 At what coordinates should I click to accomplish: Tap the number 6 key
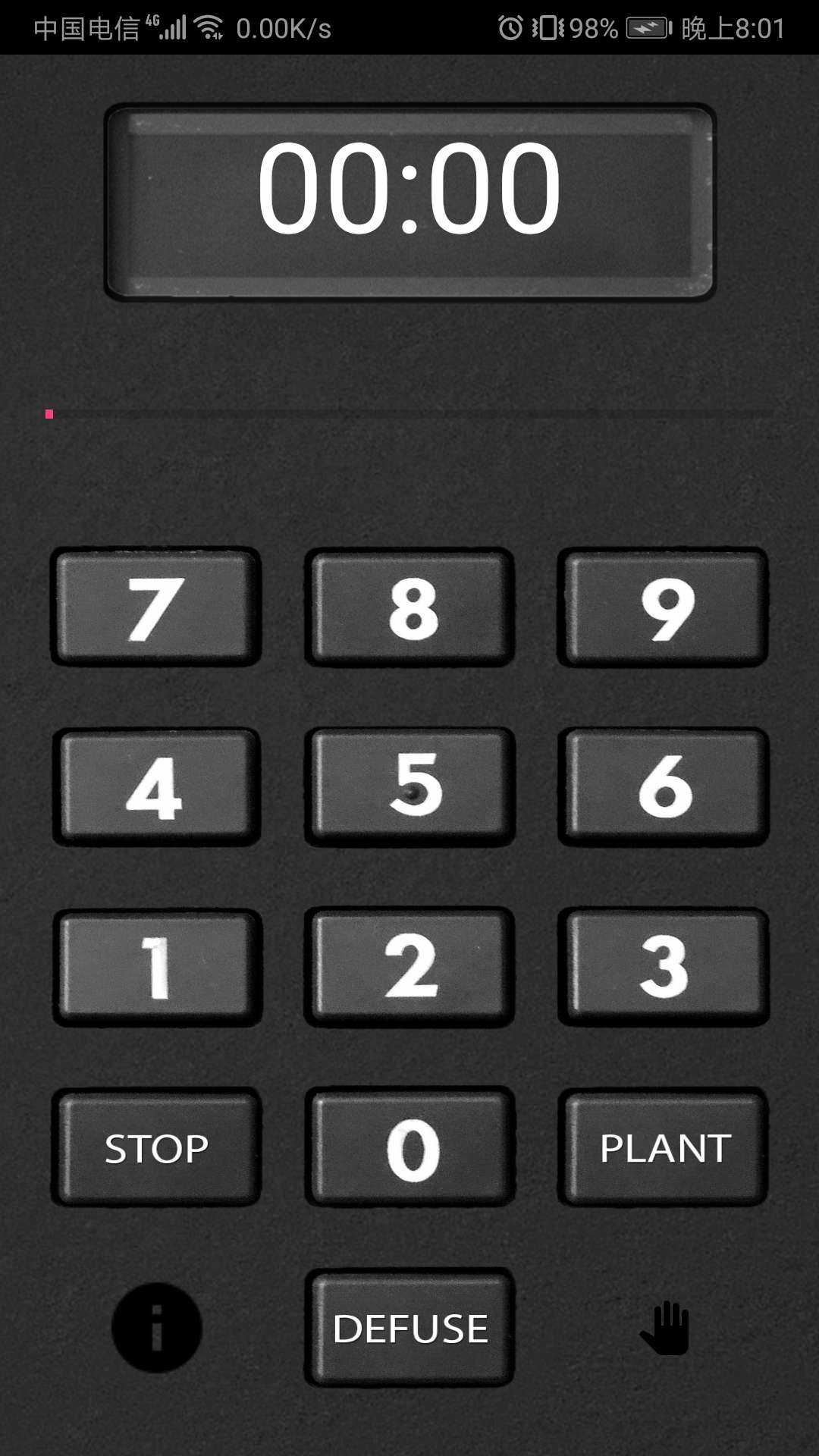pyautogui.click(x=664, y=787)
